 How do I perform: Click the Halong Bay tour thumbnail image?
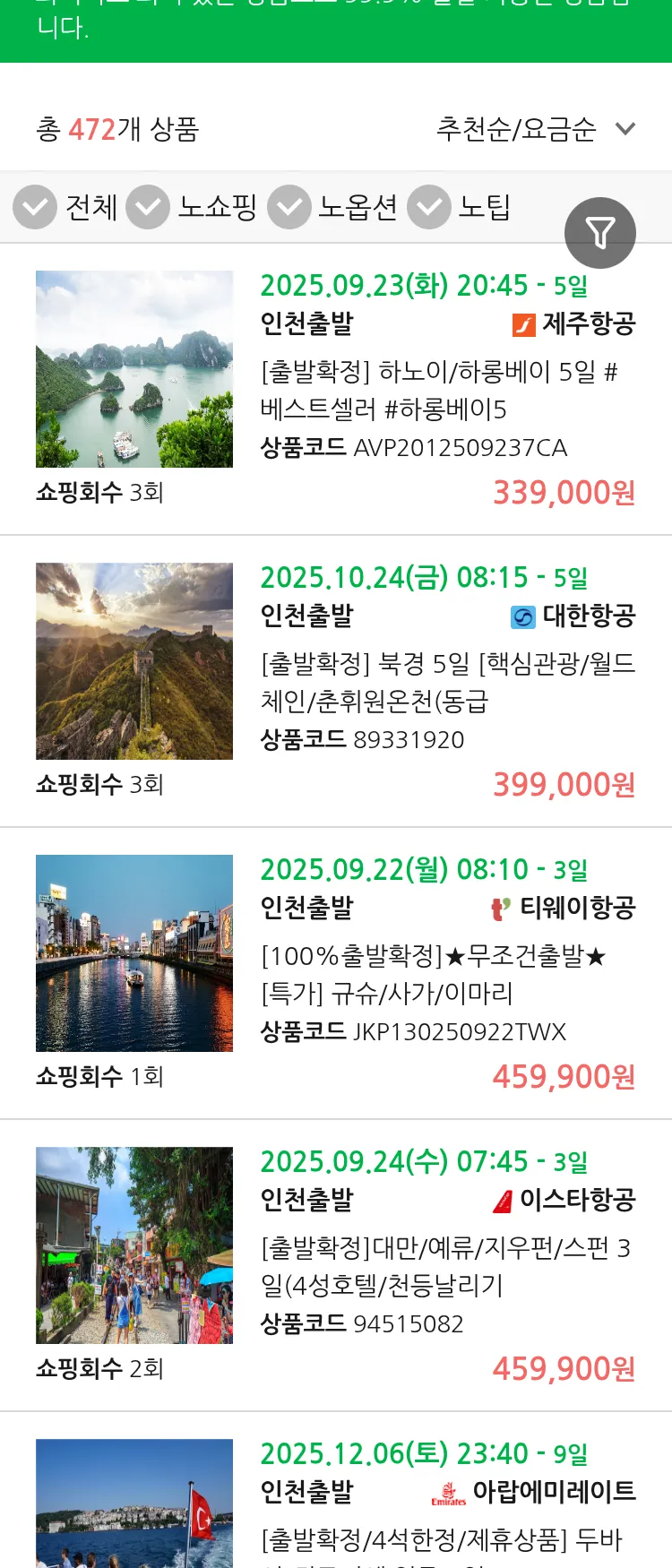click(x=134, y=367)
